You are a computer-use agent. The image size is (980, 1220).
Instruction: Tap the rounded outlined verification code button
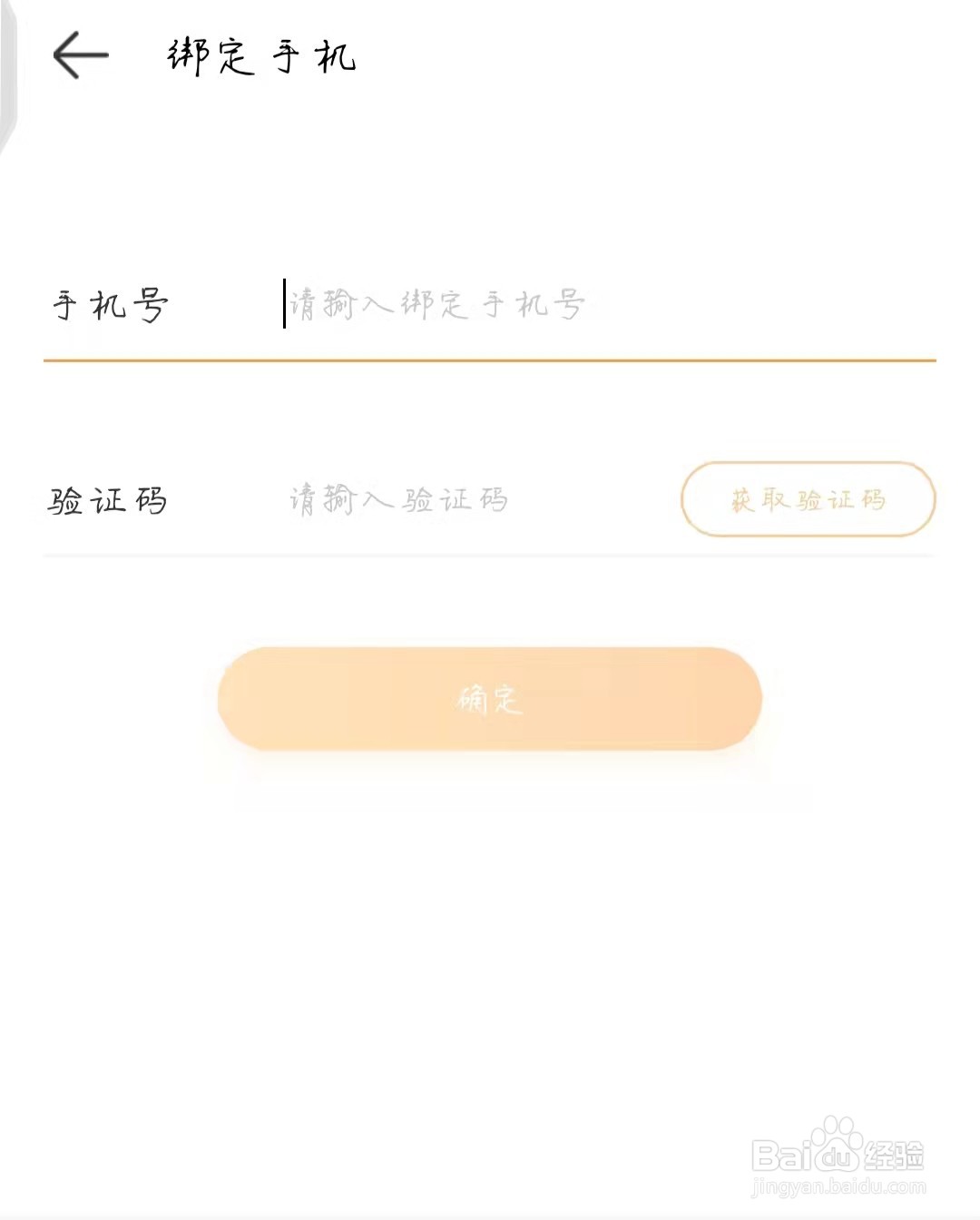tap(808, 499)
